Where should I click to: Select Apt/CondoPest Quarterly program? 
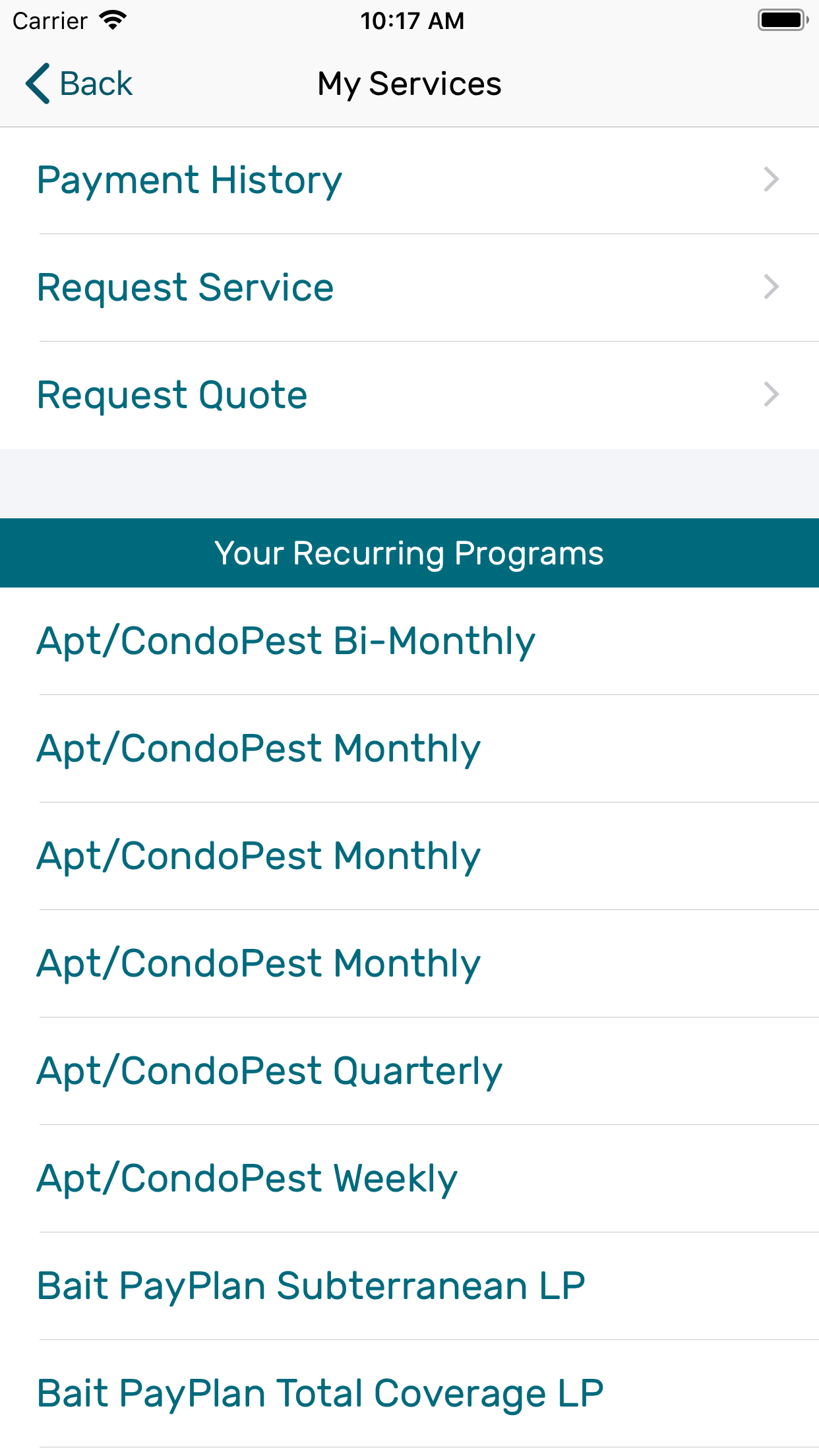(409, 1070)
